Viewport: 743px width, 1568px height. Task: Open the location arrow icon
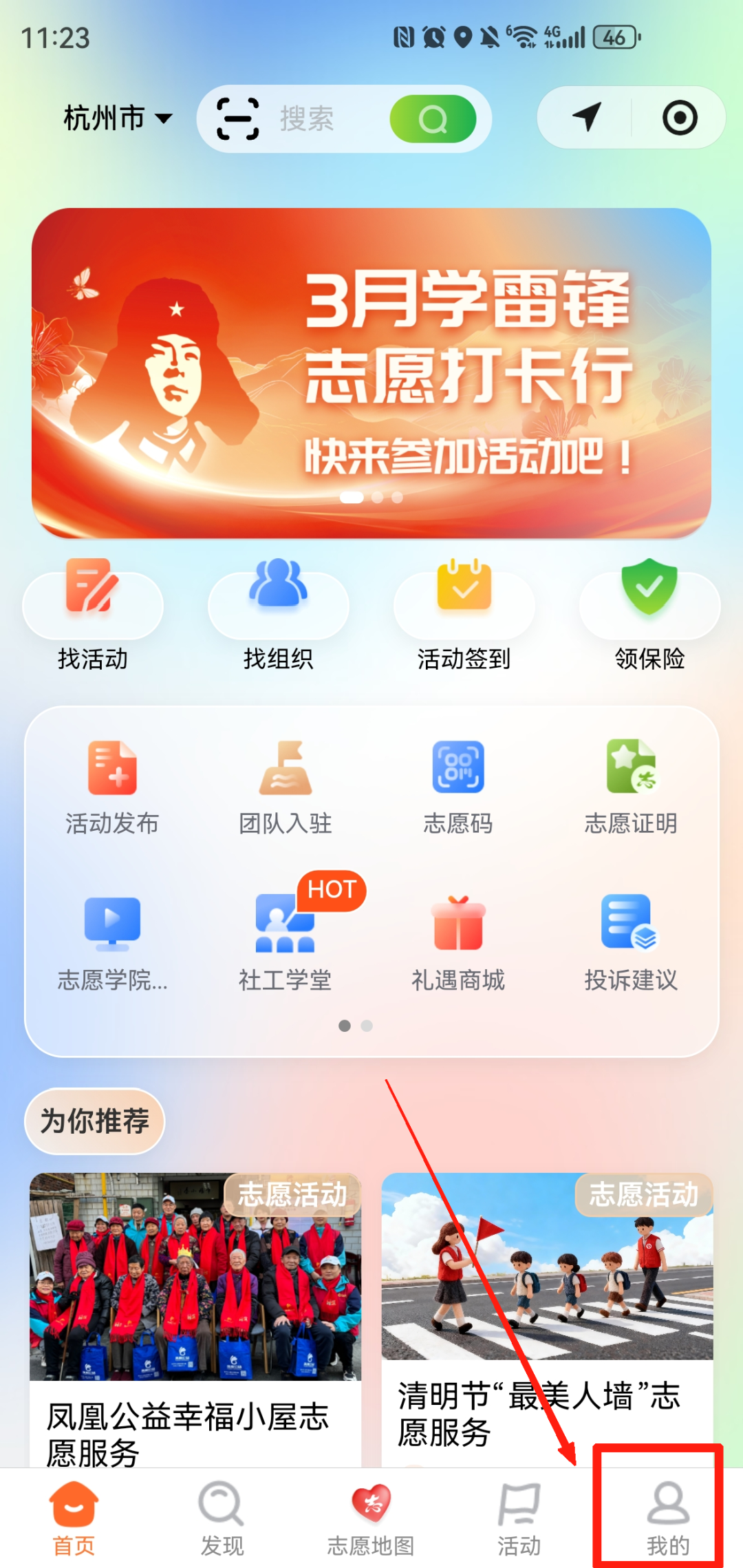(587, 117)
